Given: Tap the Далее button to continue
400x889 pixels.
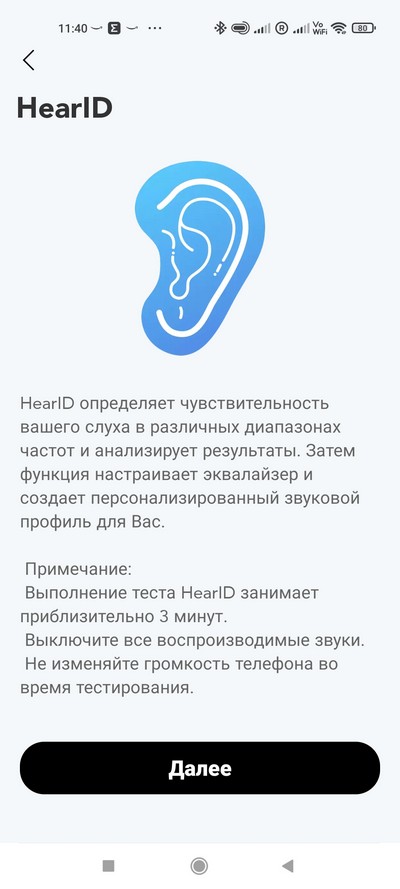Looking at the screenshot, I should click(x=200, y=768).
